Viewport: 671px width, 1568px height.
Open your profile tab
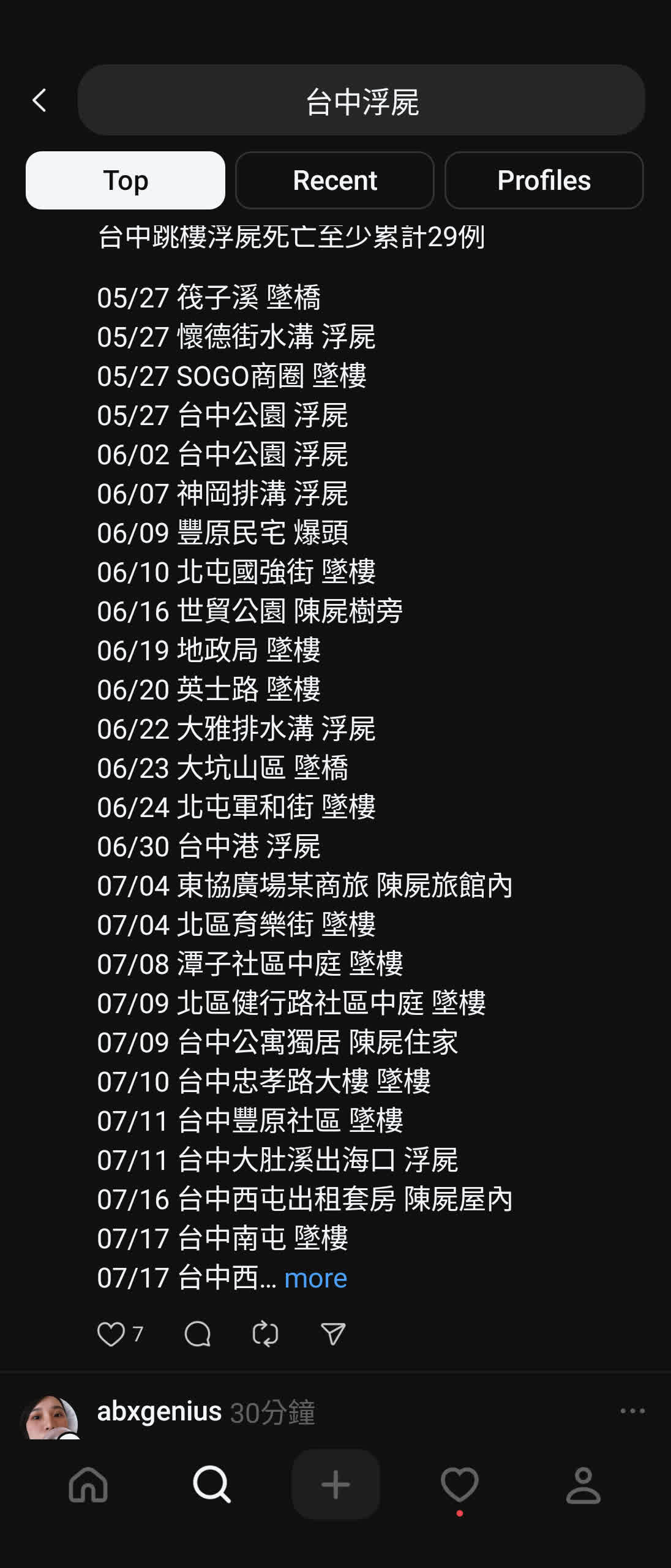(583, 1485)
